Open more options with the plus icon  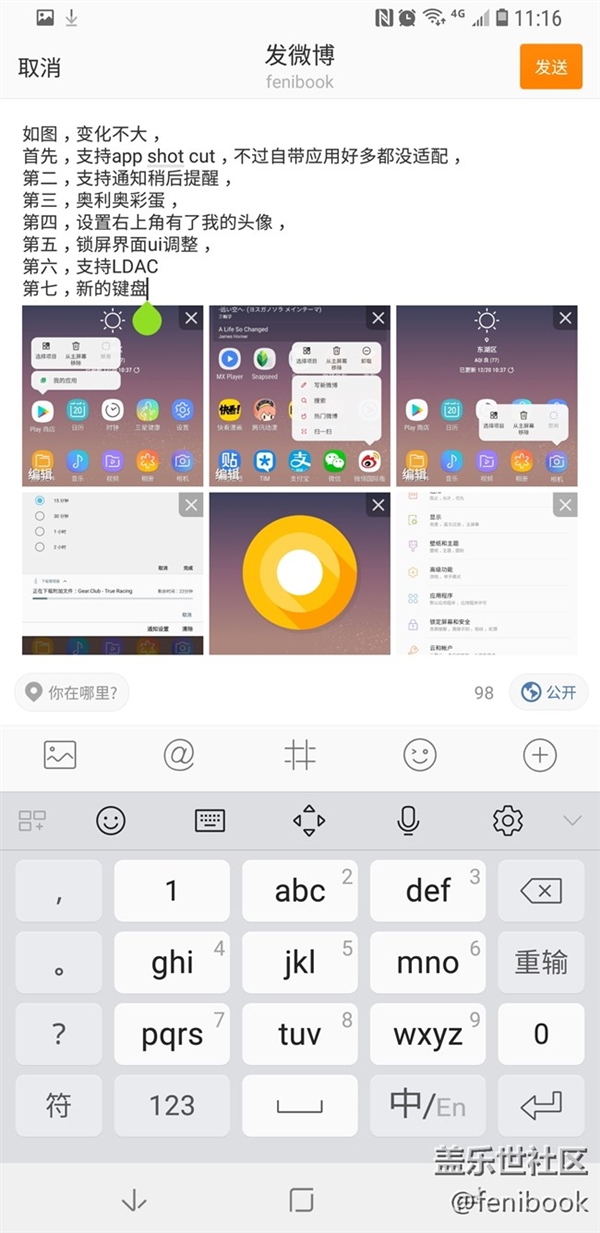(x=540, y=755)
